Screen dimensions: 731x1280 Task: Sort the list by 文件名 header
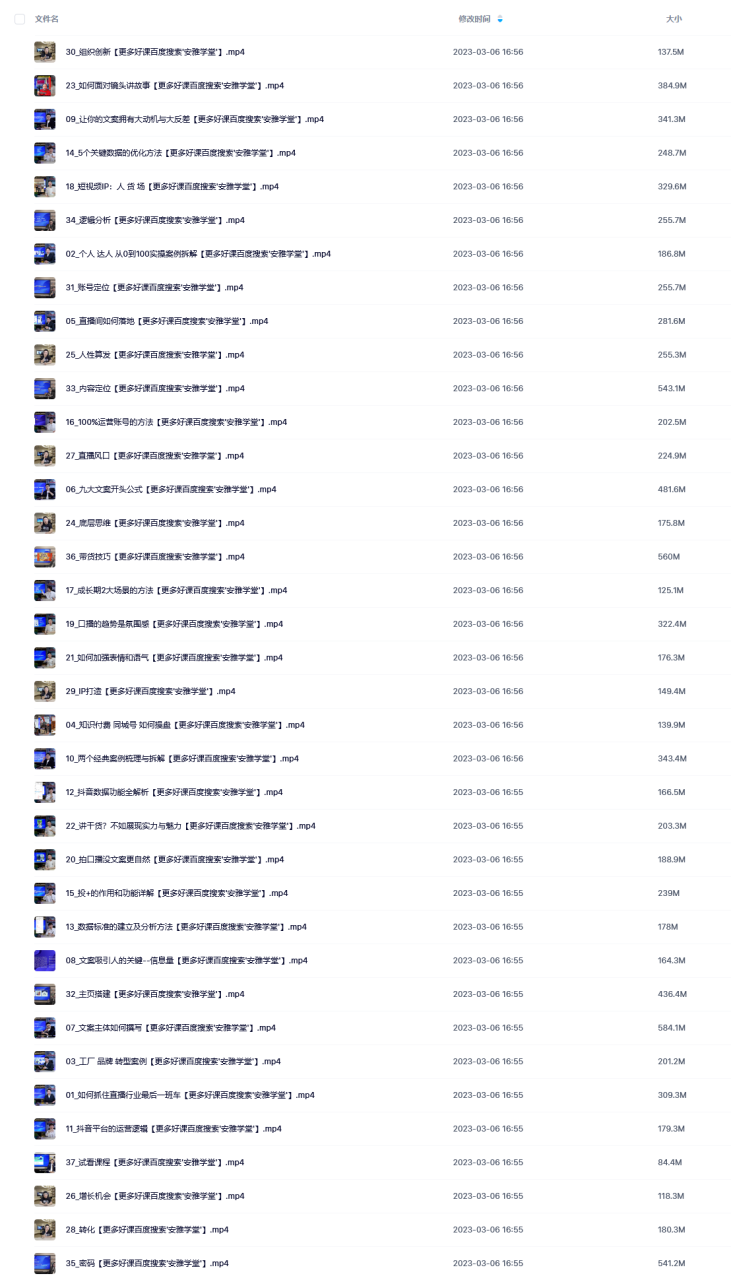click(47, 19)
